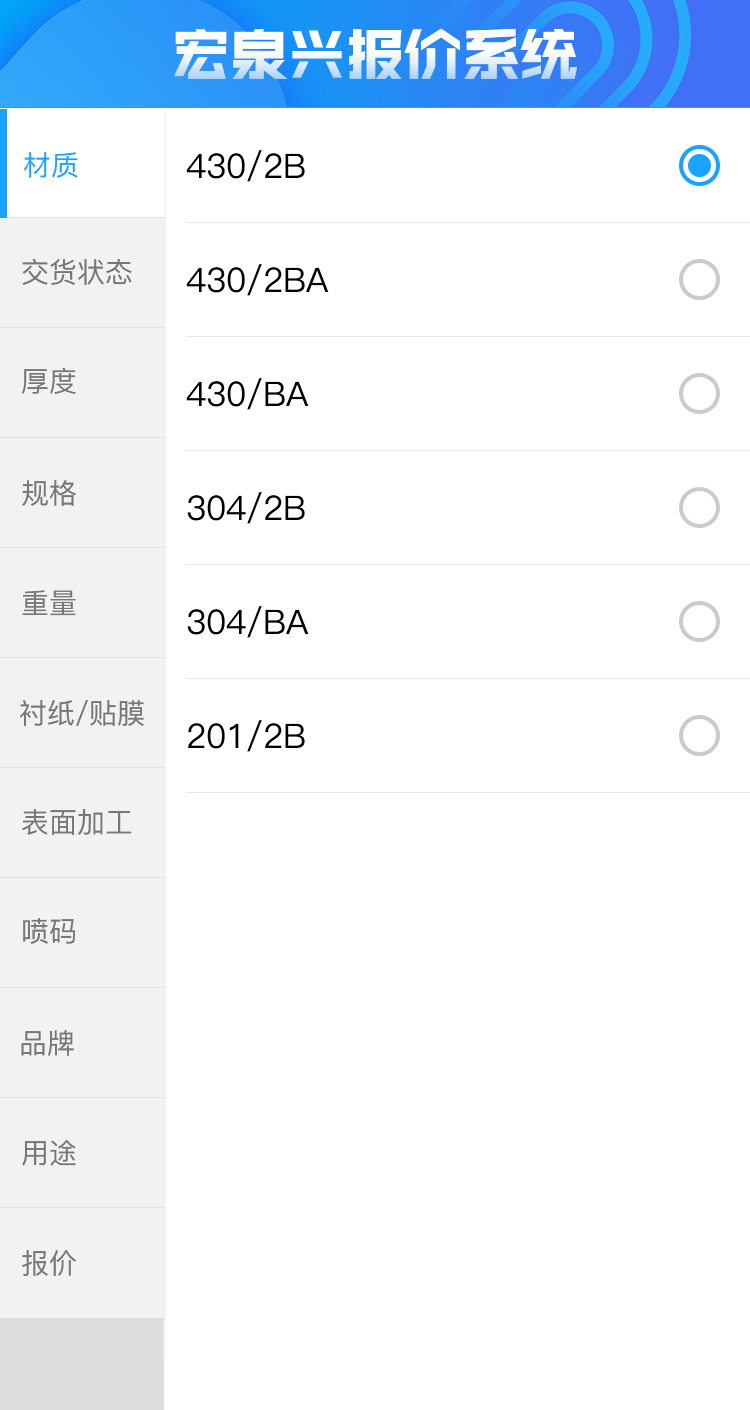
Task: Open the 报价 tab
Action: pos(50,1263)
